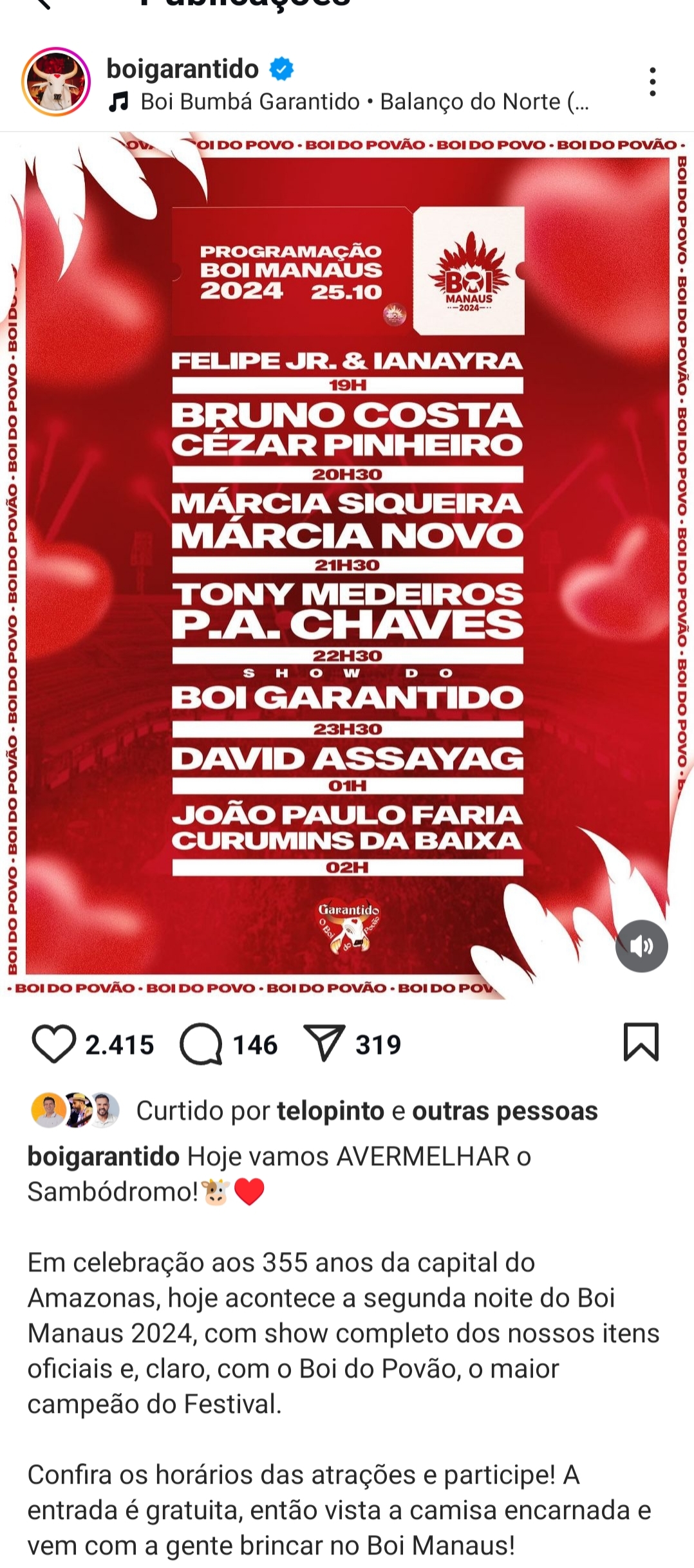Image resolution: width=694 pixels, height=1568 pixels.
Task: Save the post with bookmark icon
Action: pos(641,1042)
